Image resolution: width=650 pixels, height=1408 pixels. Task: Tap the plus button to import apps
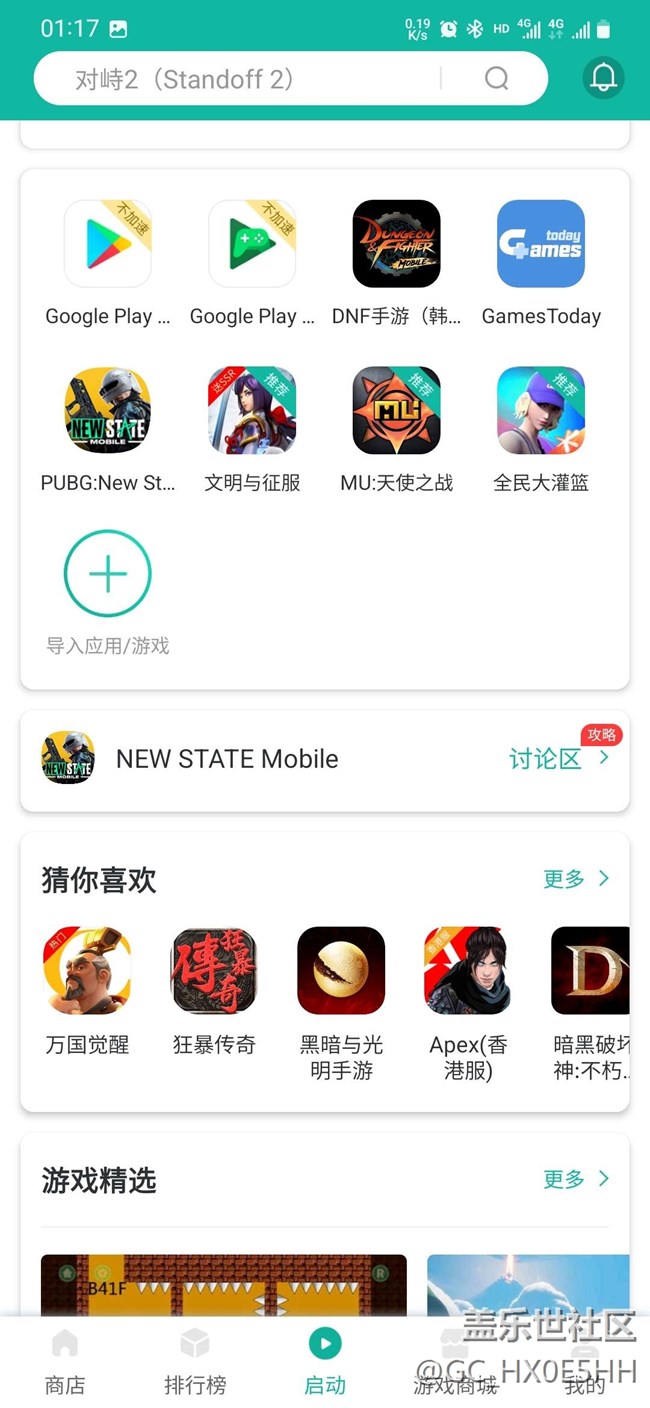click(108, 574)
